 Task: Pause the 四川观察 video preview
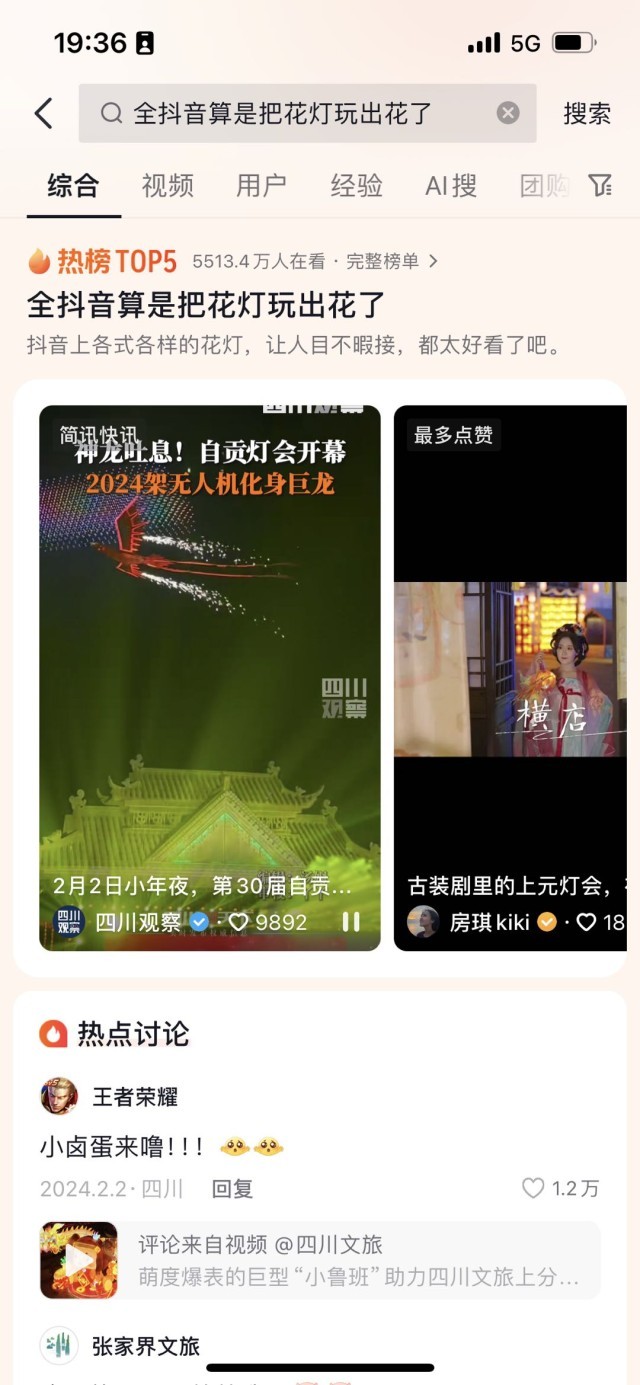351,922
